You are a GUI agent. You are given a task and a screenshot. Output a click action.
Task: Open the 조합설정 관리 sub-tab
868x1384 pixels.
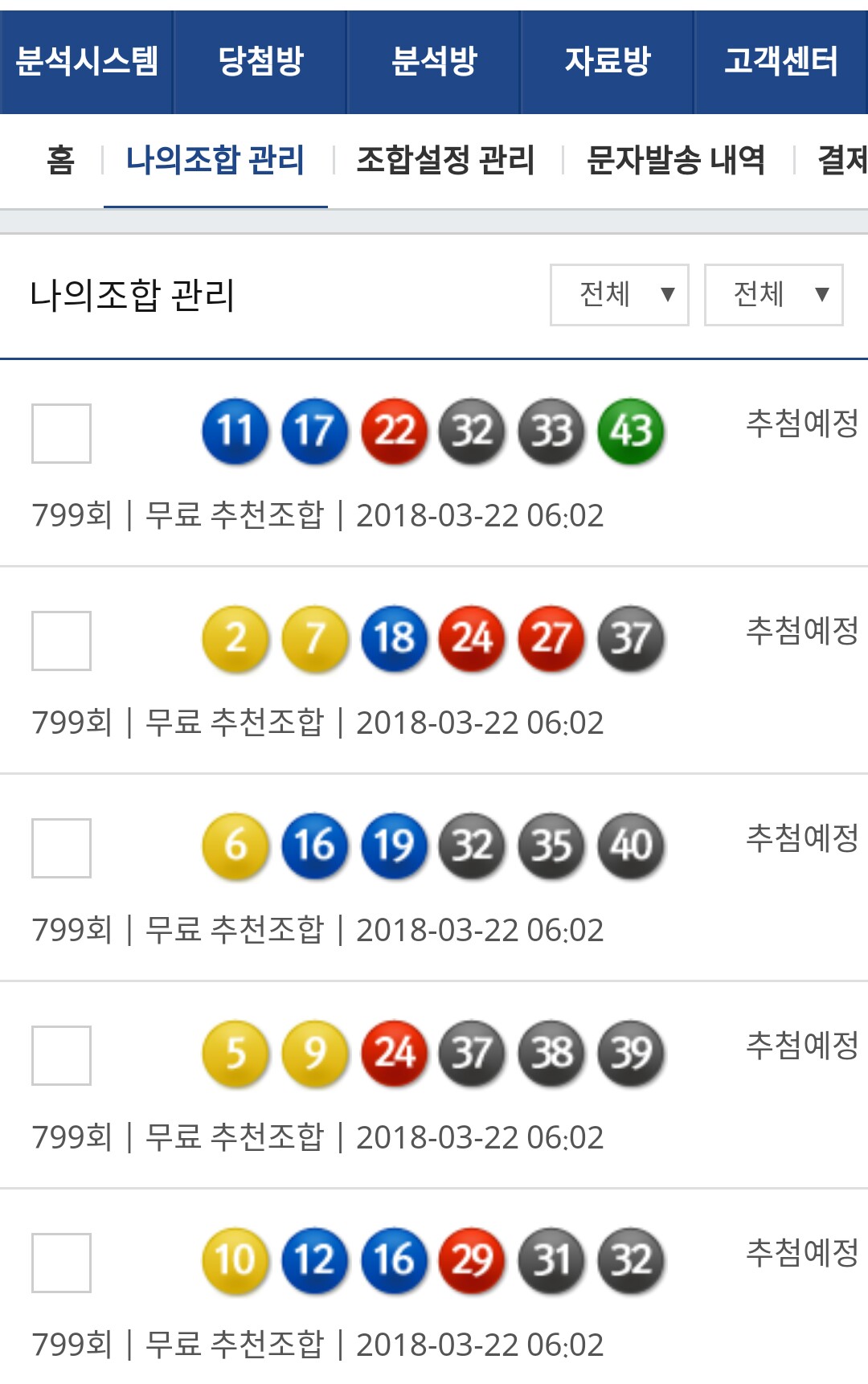tap(445, 160)
